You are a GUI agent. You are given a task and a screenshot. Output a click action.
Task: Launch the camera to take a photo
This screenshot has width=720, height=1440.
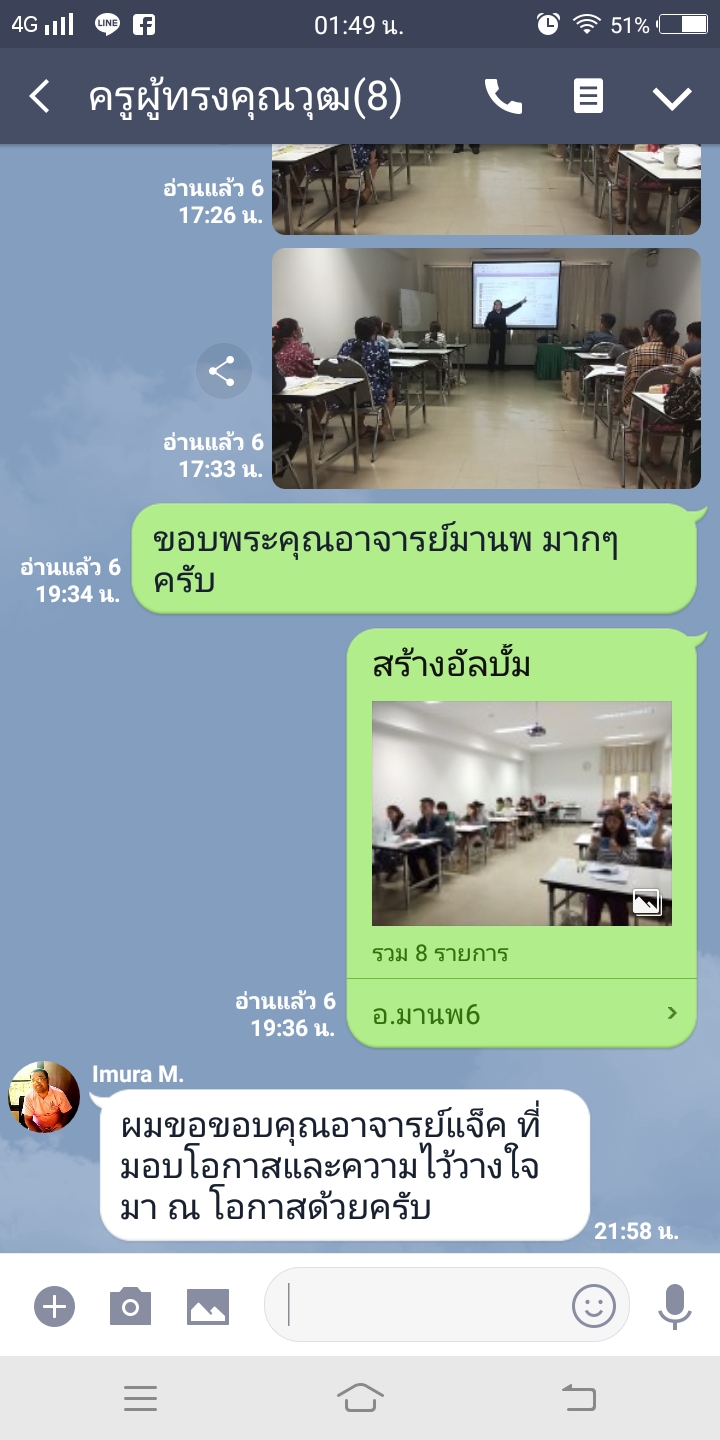pos(130,1306)
